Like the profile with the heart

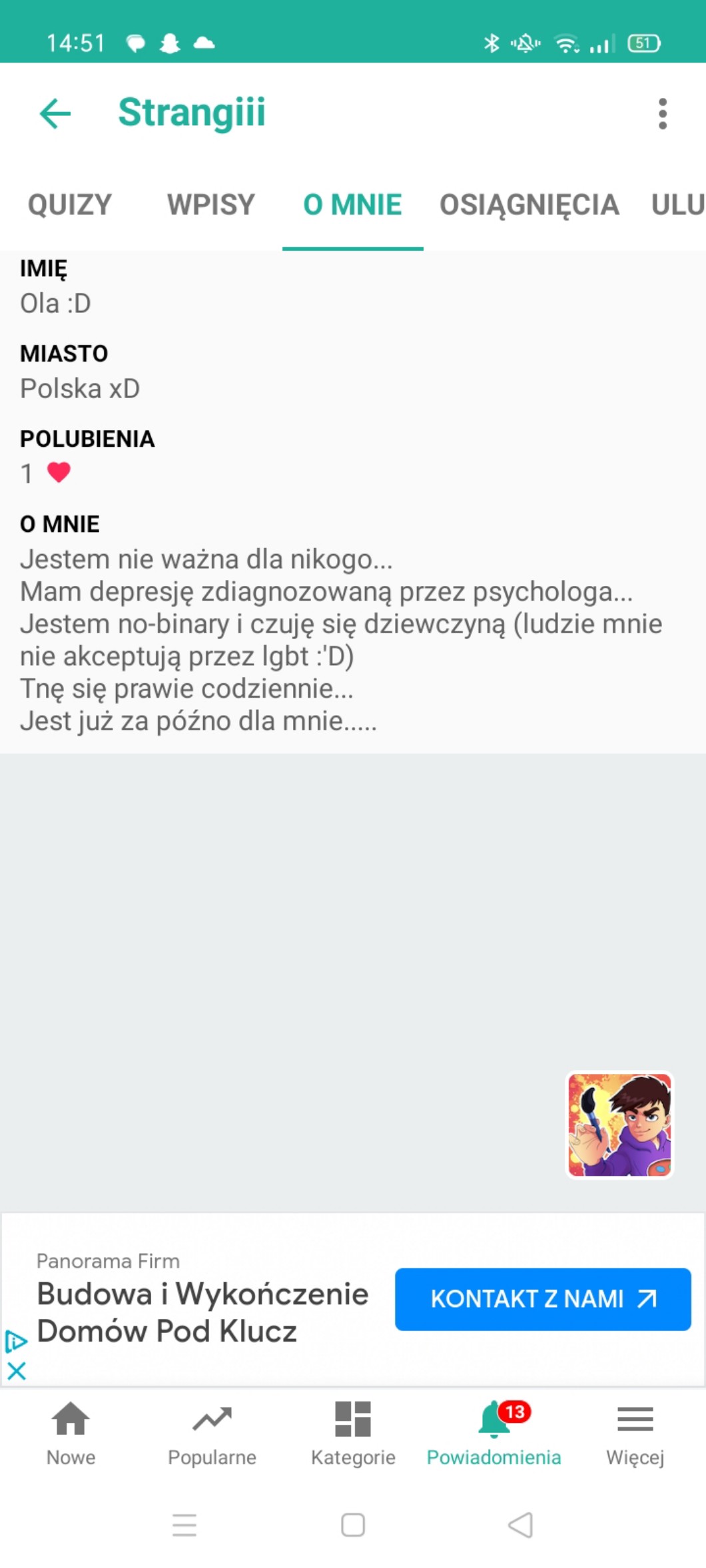coord(59,473)
